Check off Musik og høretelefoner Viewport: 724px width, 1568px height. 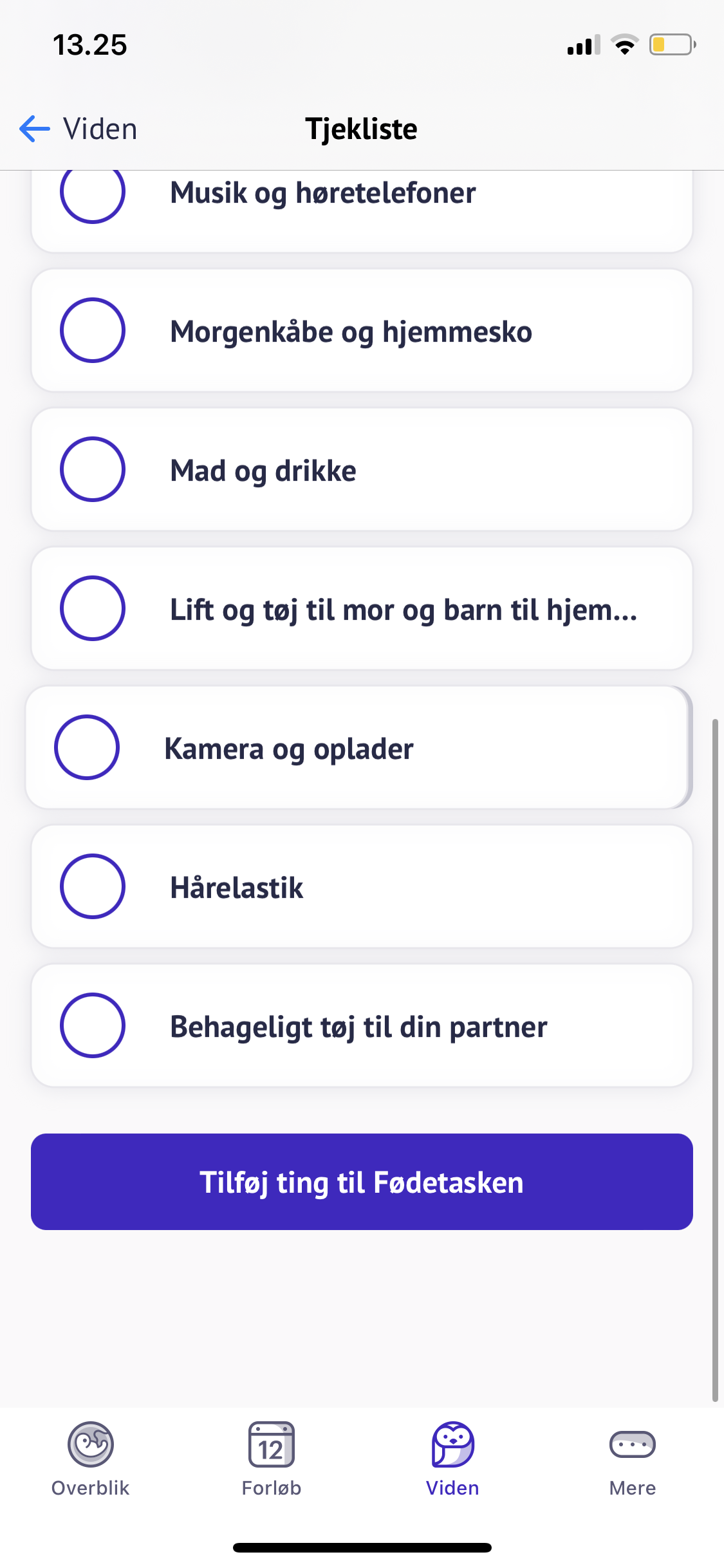click(x=93, y=193)
